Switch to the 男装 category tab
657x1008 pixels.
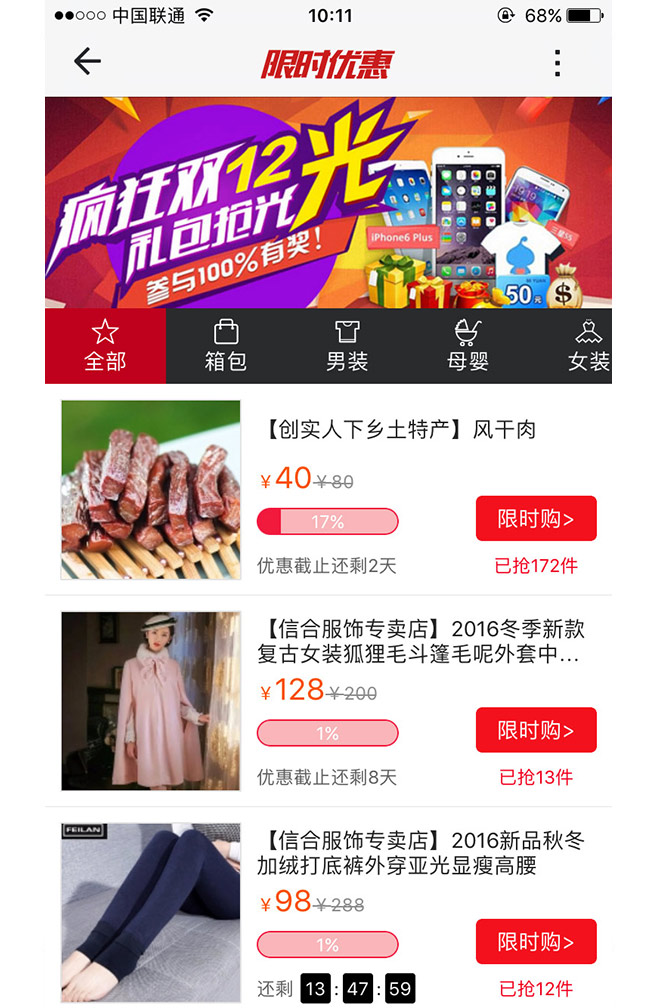coord(347,346)
